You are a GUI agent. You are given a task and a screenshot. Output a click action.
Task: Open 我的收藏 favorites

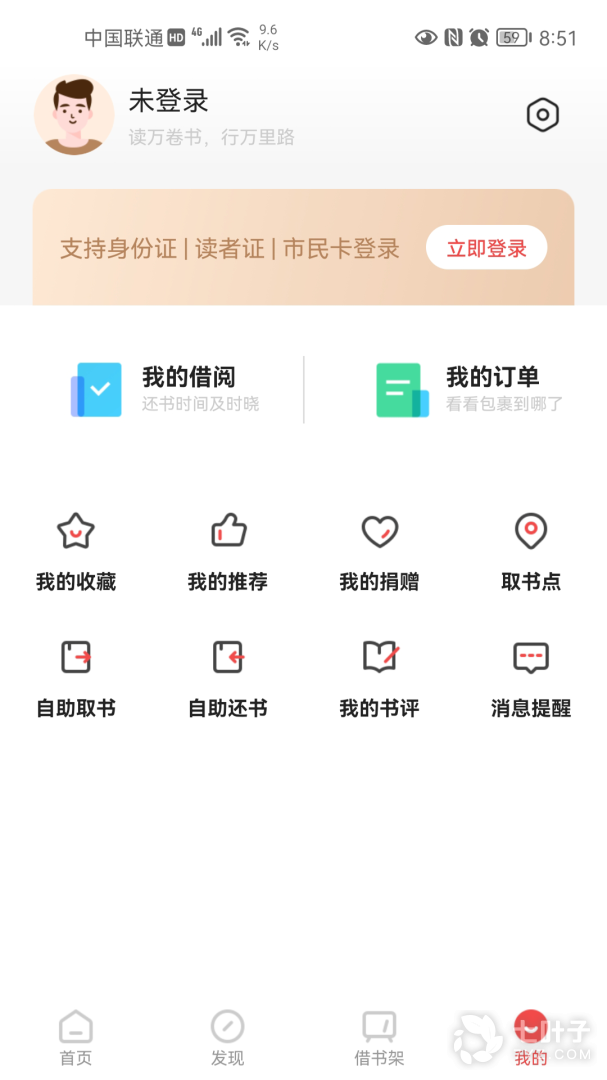pos(76,550)
